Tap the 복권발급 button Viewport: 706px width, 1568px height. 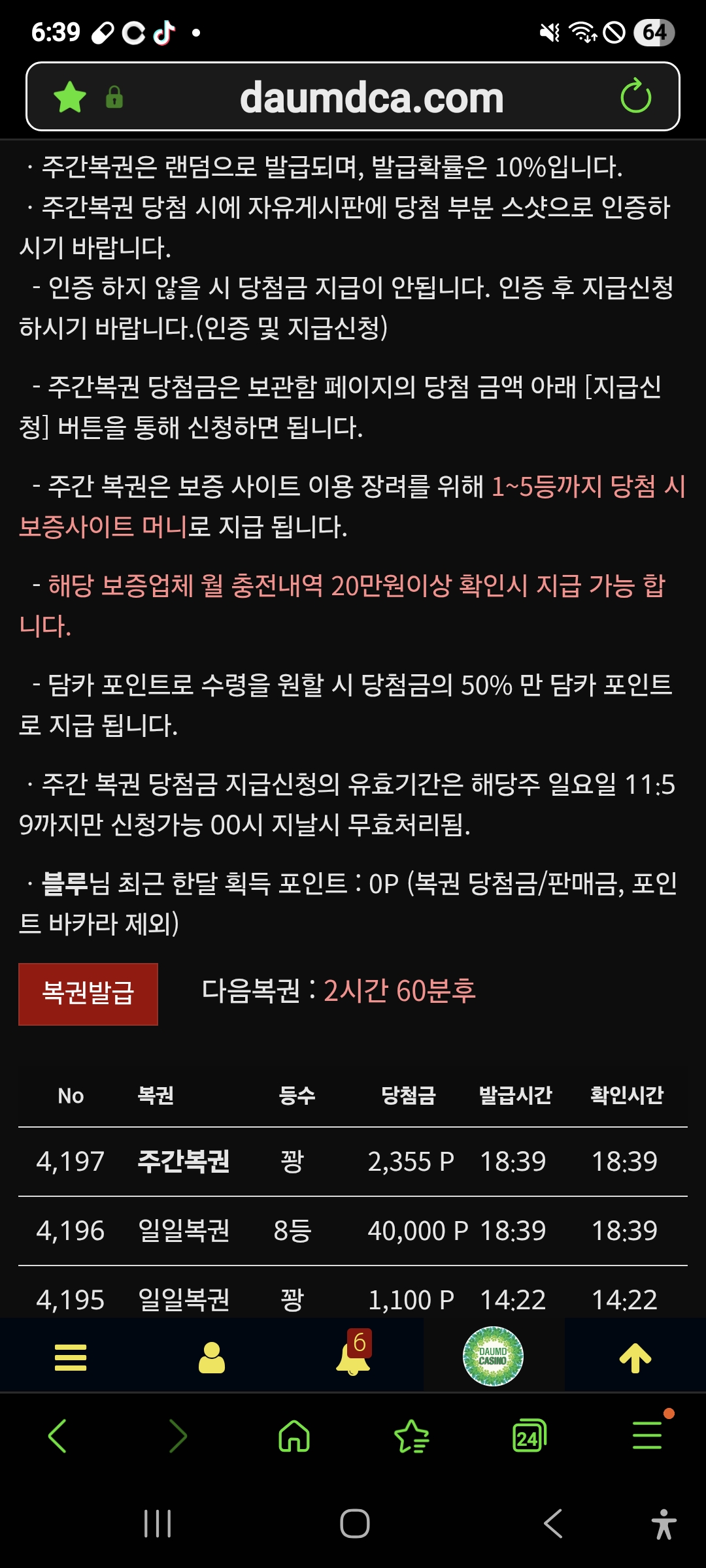pyautogui.click(x=88, y=994)
